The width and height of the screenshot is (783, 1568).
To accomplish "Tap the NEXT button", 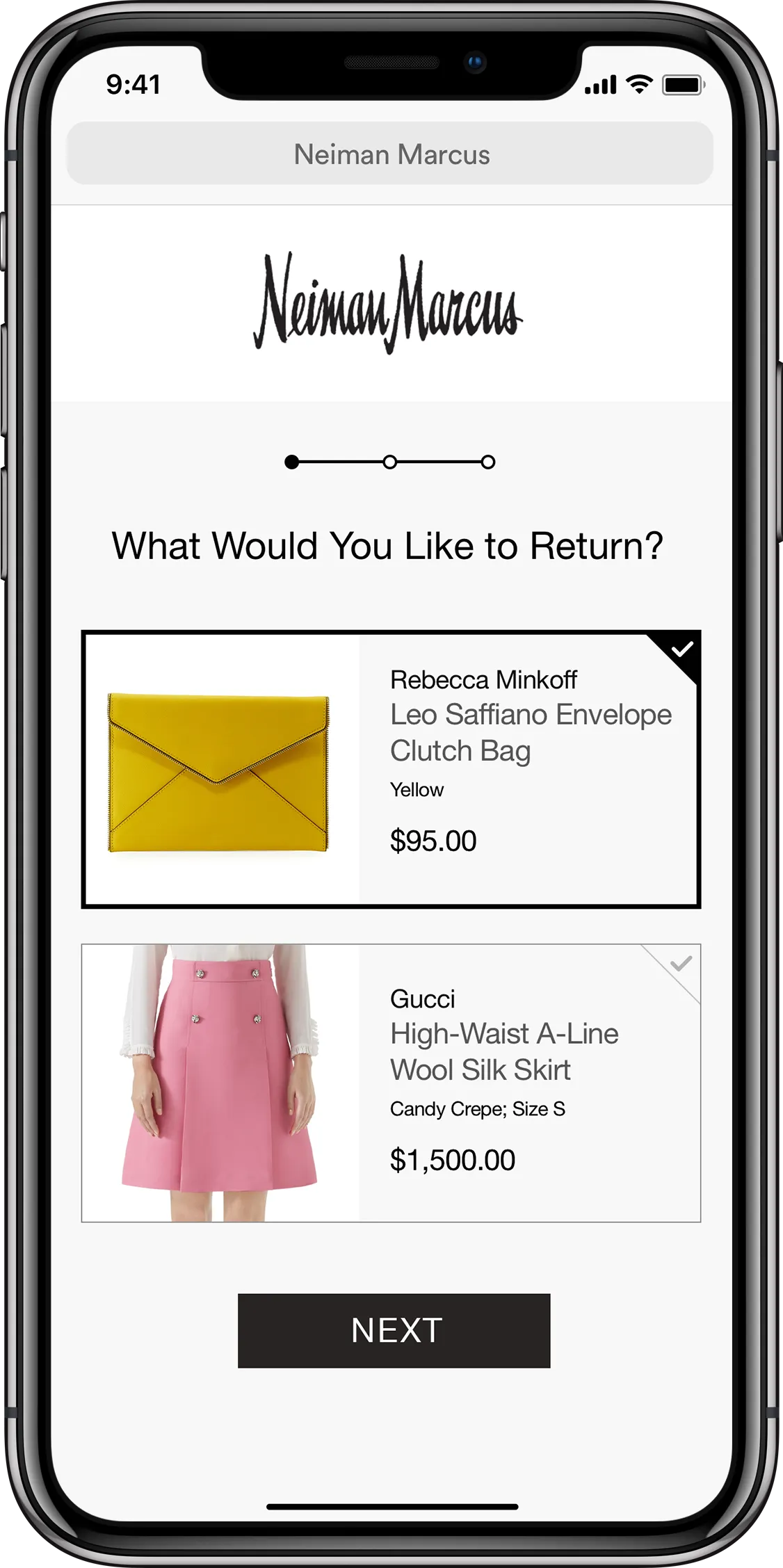I will tap(394, 1330).
